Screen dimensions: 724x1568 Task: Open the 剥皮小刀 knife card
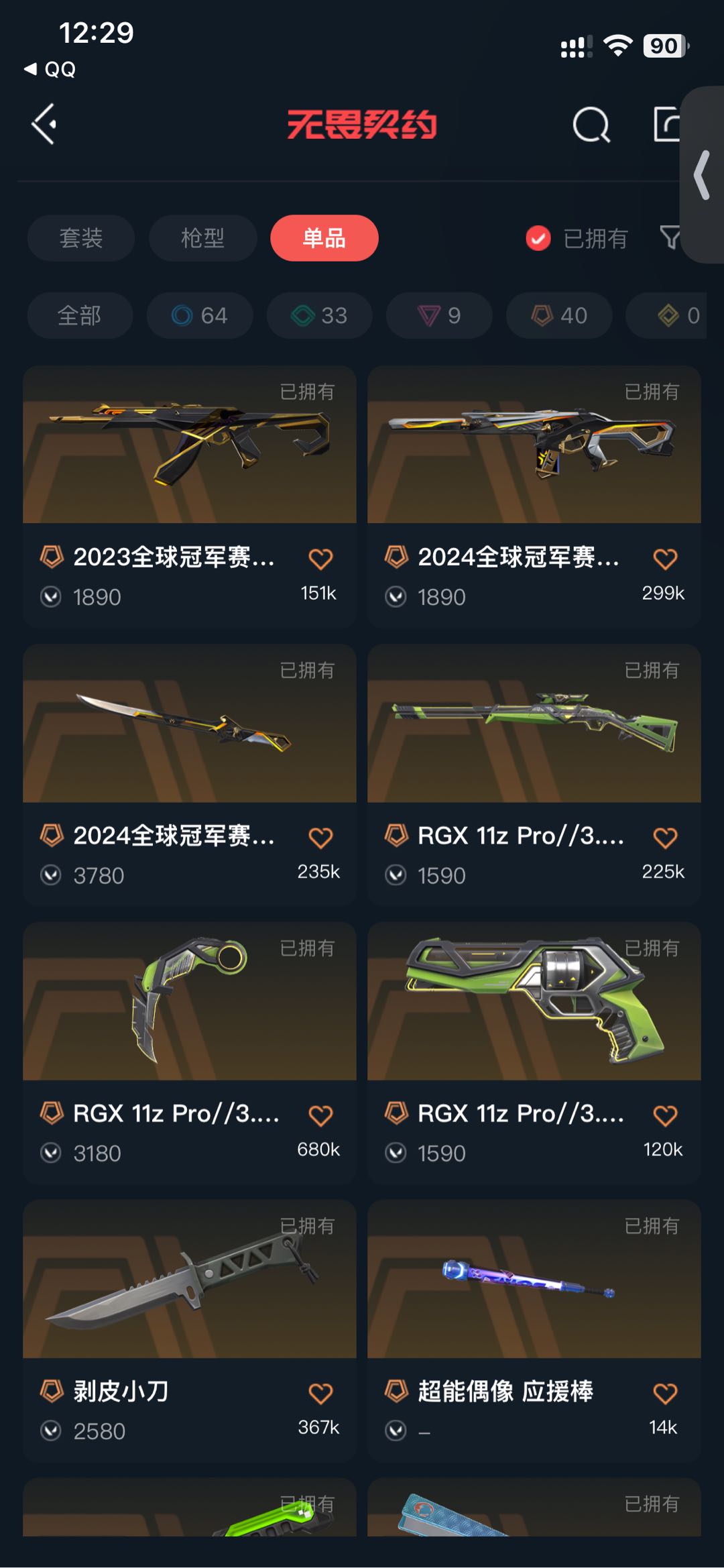(x=189, y=1280)
